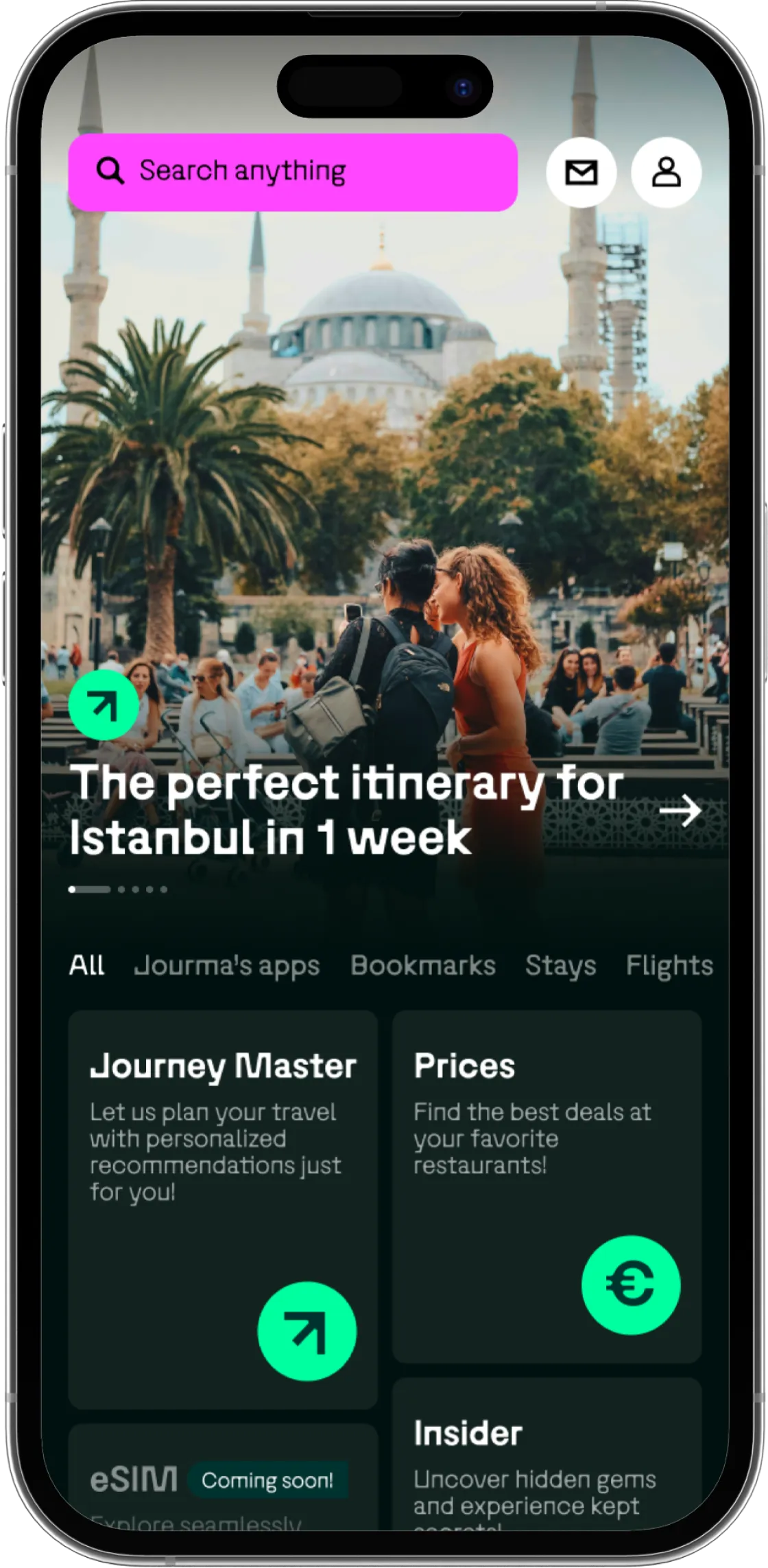Open the Istanbul itinerary arrow

coord(680,811)
